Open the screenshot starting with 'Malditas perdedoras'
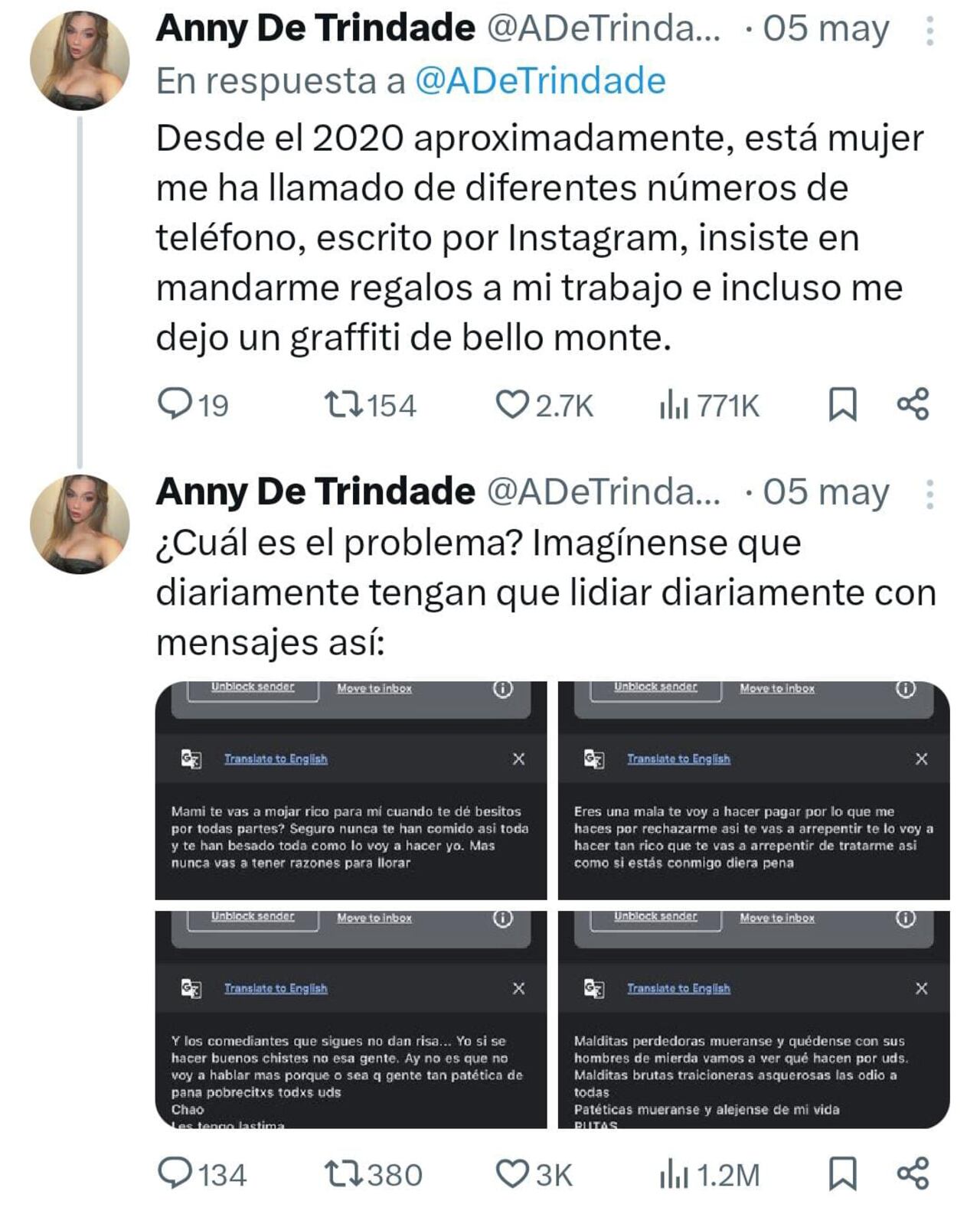The image size is (980, 1214). (x=754, y=1019)
